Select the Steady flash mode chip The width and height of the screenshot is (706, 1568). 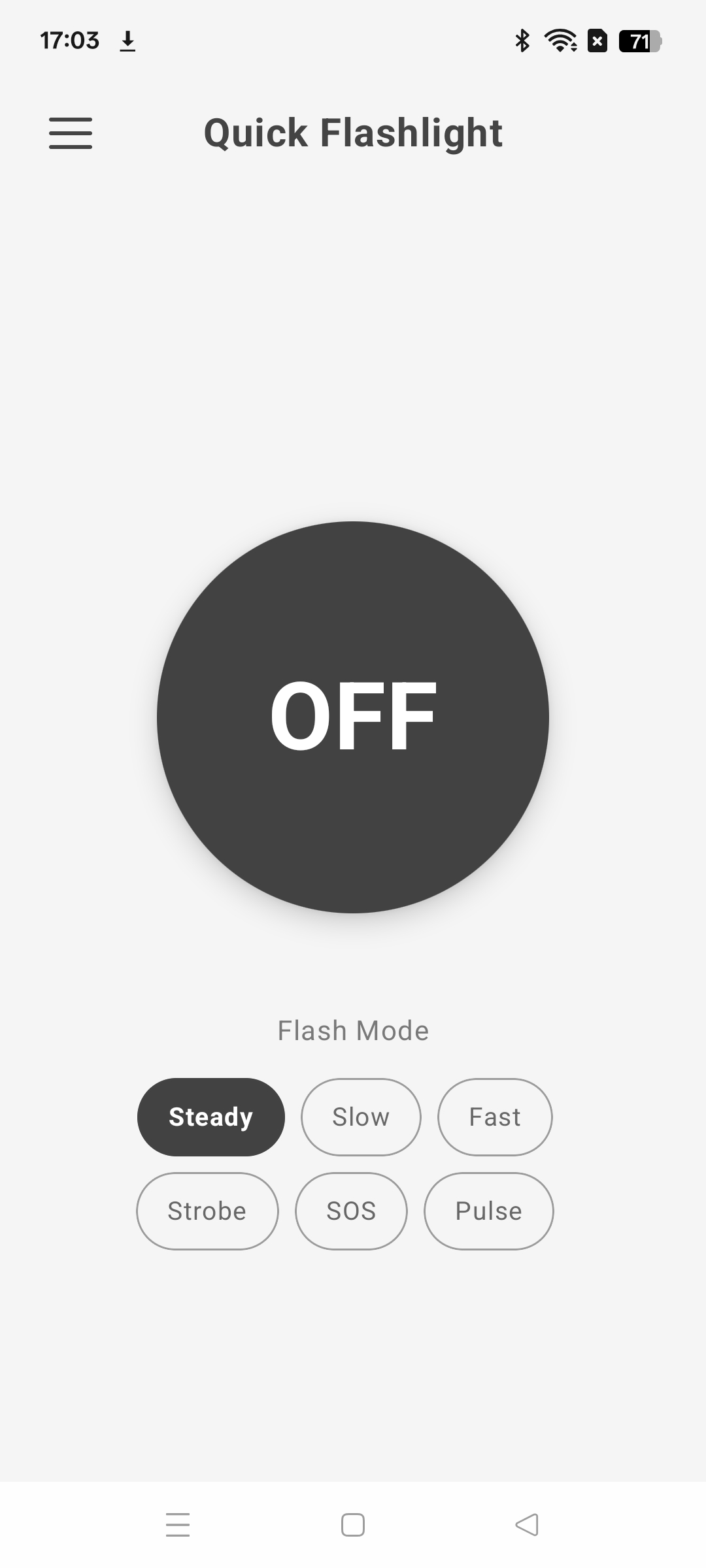click(x=210, y=1117)
